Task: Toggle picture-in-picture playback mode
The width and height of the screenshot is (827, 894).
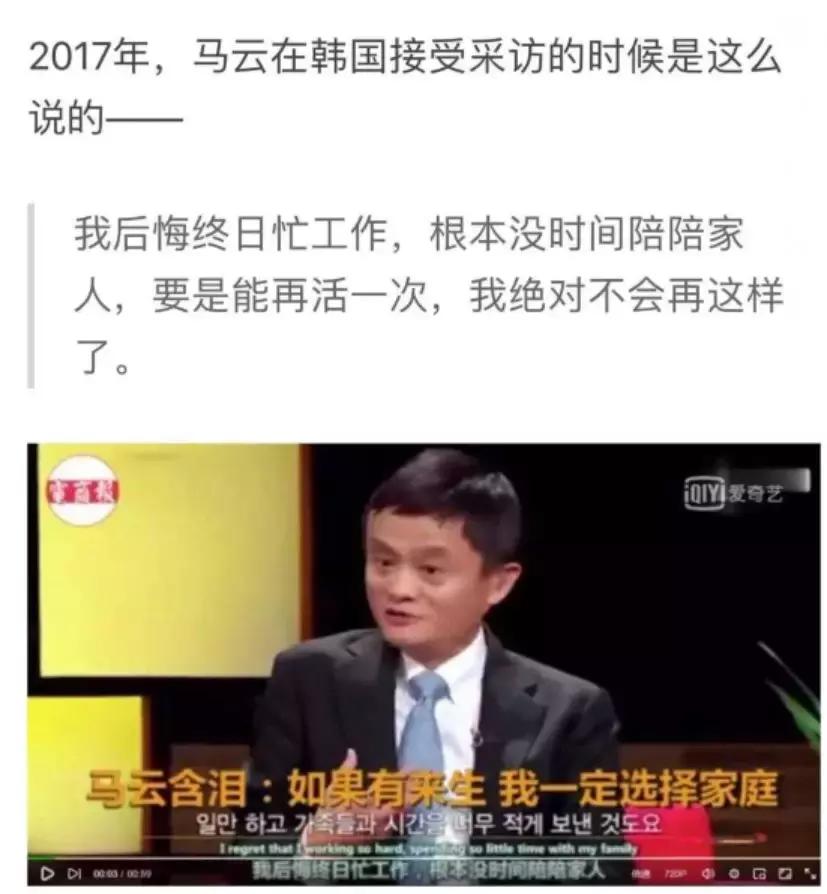Action: [x=759, y=874]
